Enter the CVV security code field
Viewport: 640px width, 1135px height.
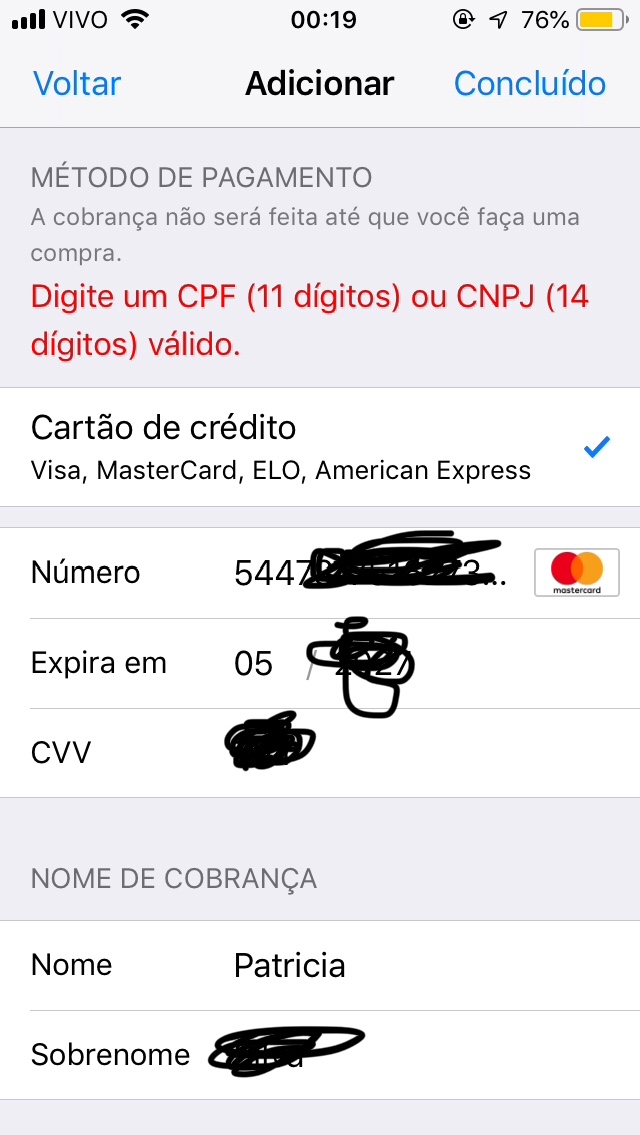[400, 753]
